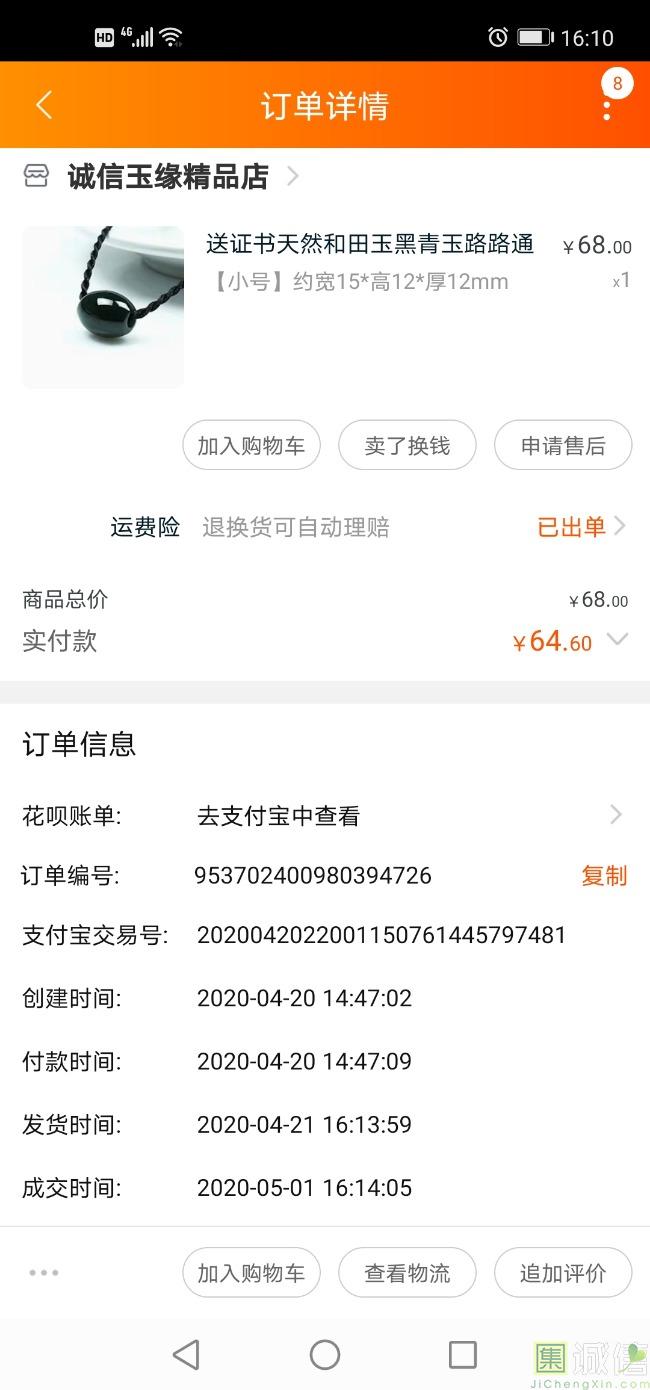Tap 加入购物车 in the bottom bar
Viewport: 650px width, 1390px height.
(251, 1273)
